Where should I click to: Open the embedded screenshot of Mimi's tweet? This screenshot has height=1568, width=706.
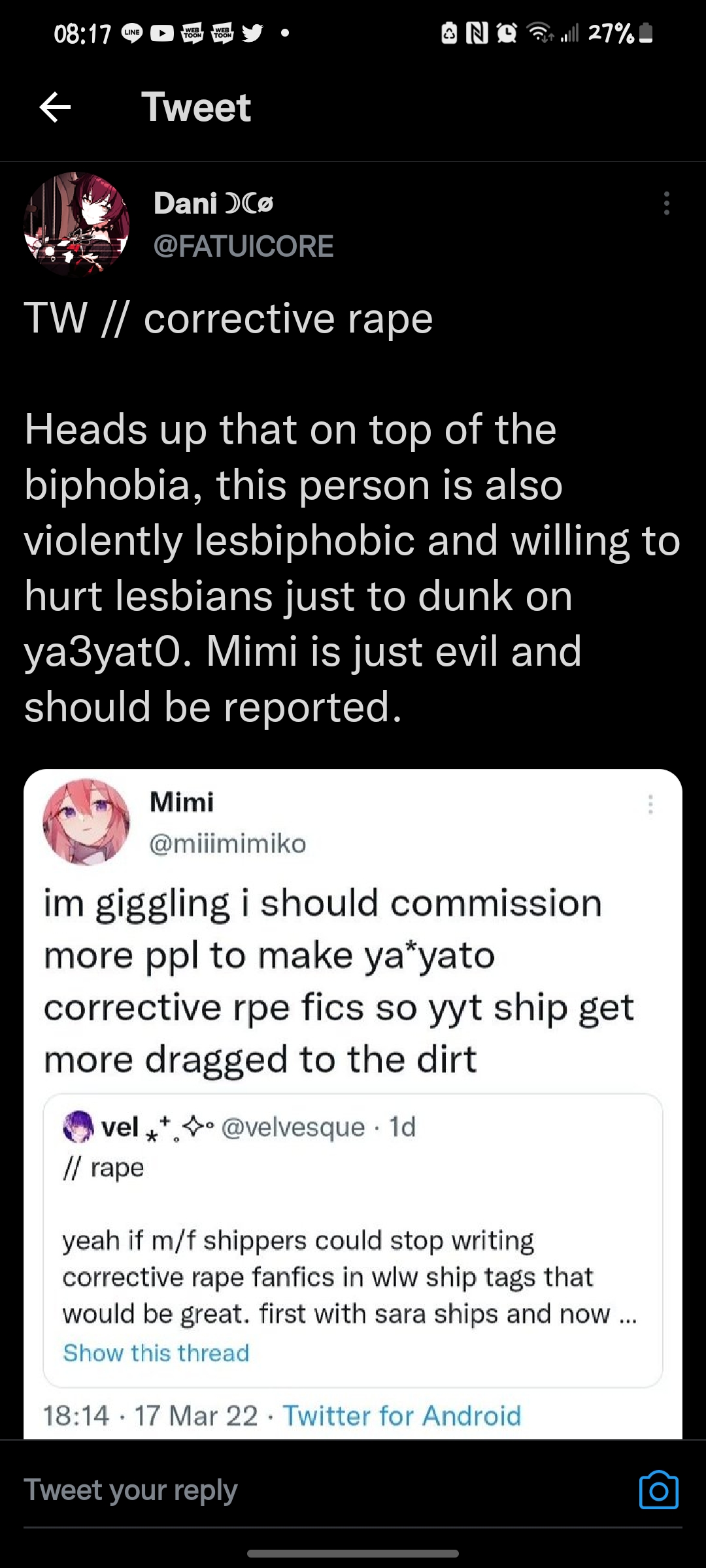click(x=353, y=1103)
